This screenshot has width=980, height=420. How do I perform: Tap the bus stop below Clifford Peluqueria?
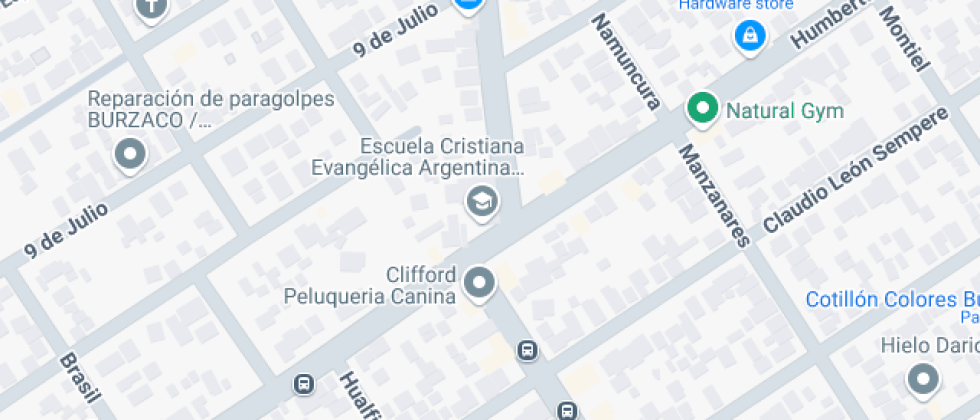527,350
